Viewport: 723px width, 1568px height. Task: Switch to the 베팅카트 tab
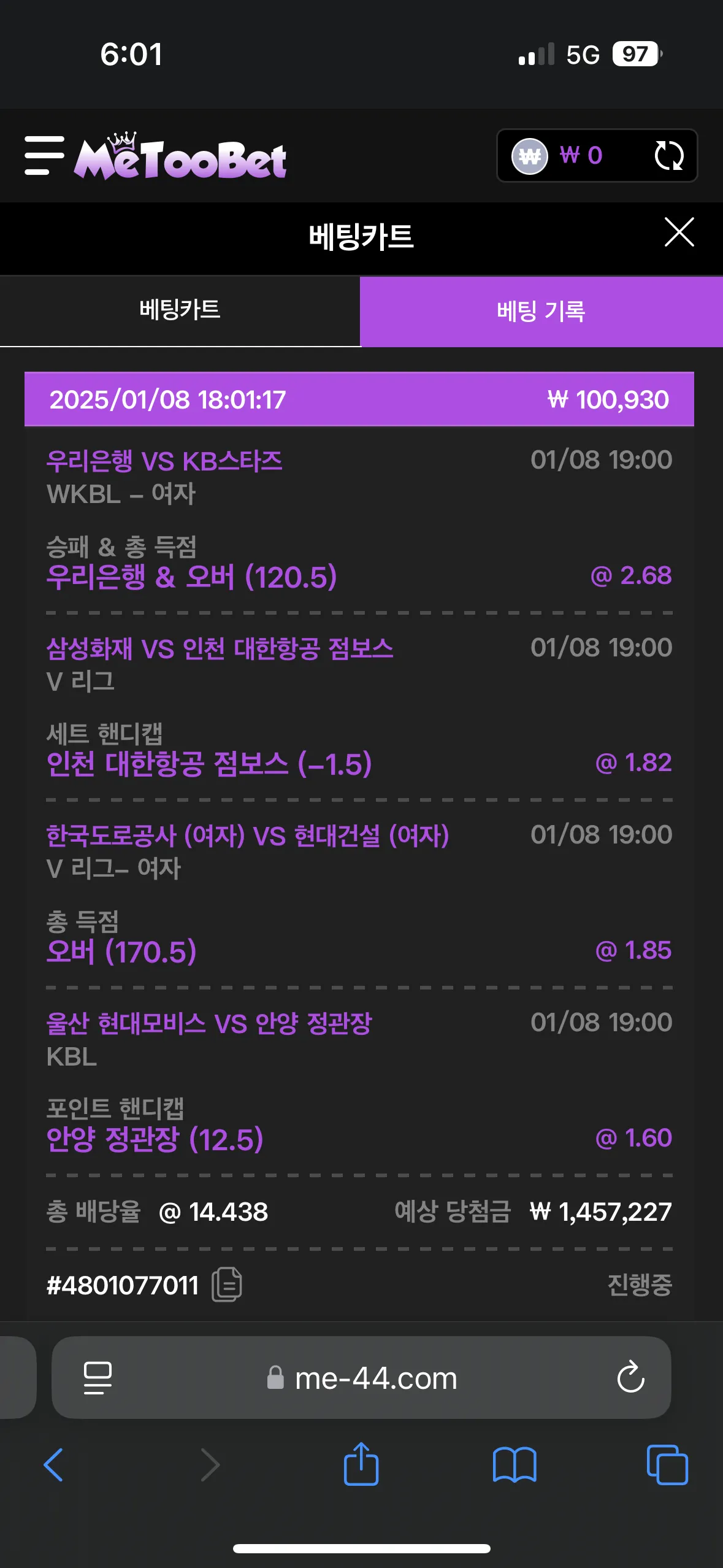(180, 310)
